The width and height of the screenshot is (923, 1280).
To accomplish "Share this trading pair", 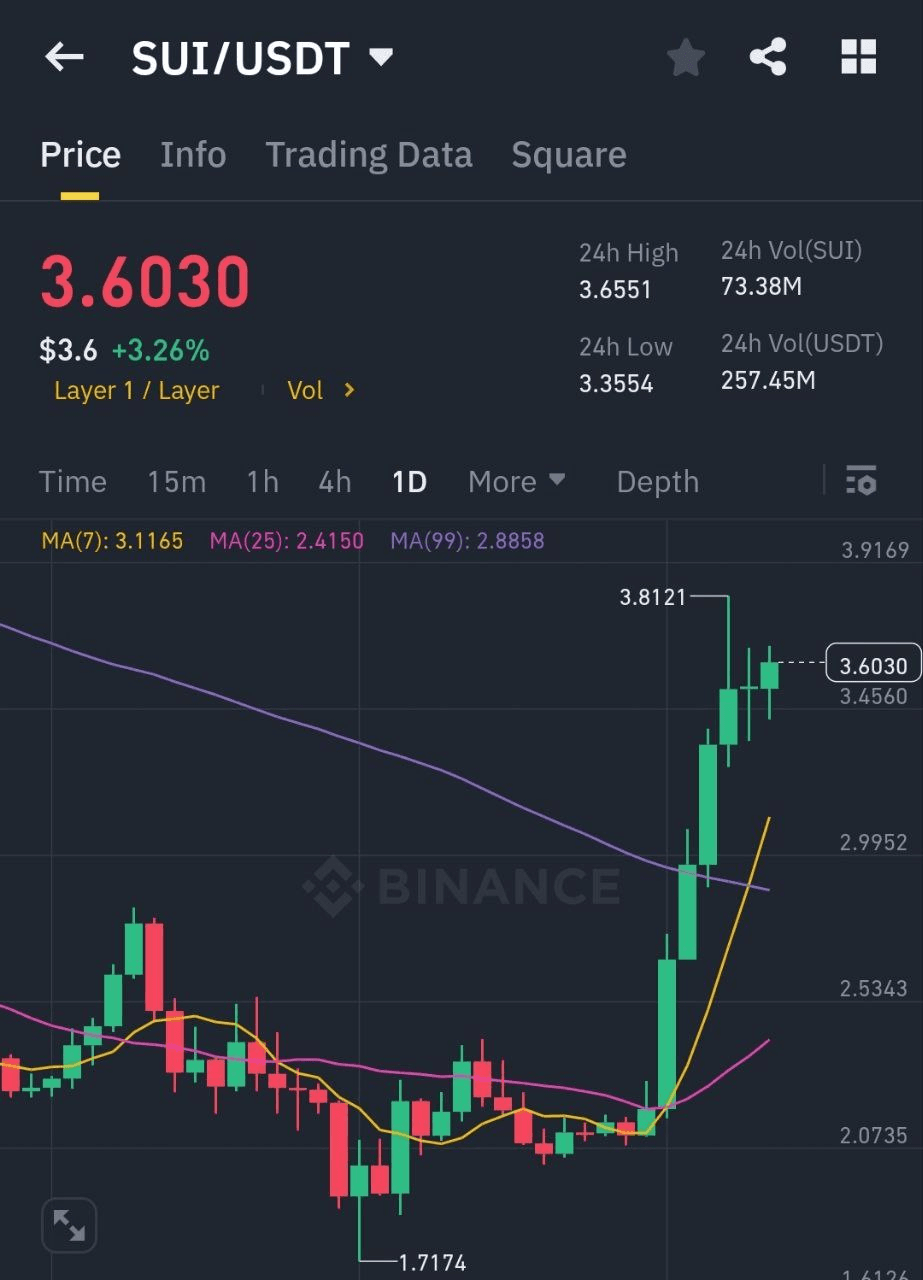I will (768, 58).
